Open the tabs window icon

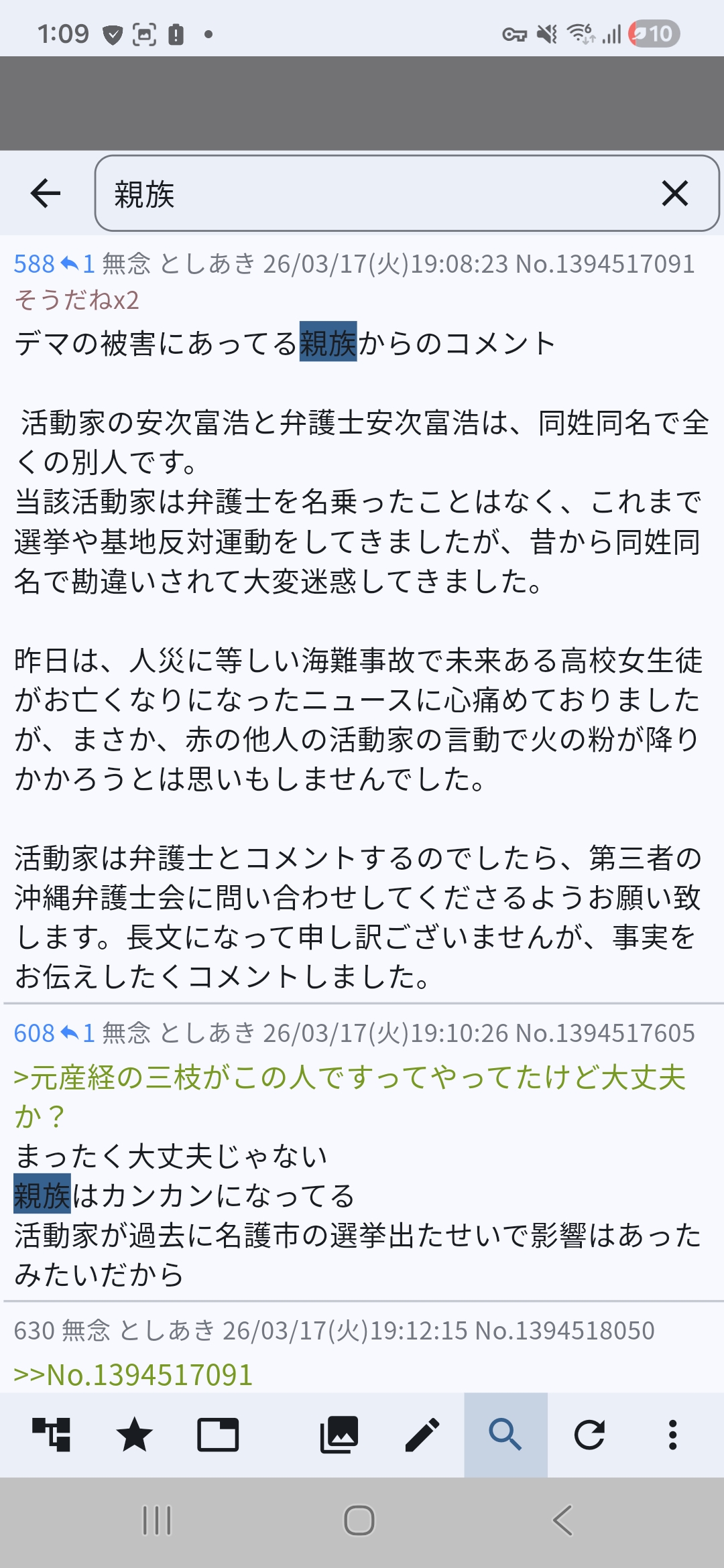pos(218,1435)
